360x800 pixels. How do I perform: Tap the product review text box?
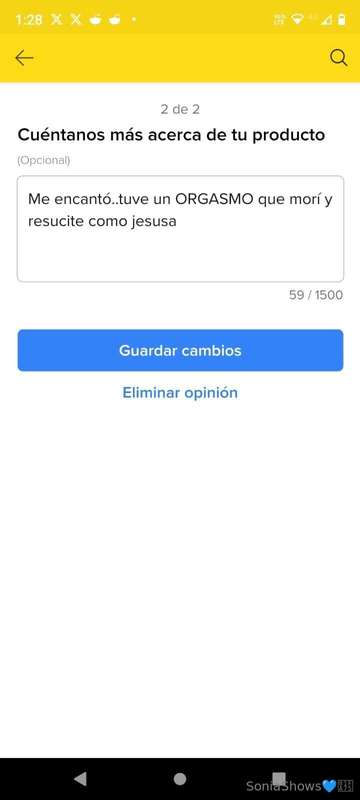pos(180,229)
